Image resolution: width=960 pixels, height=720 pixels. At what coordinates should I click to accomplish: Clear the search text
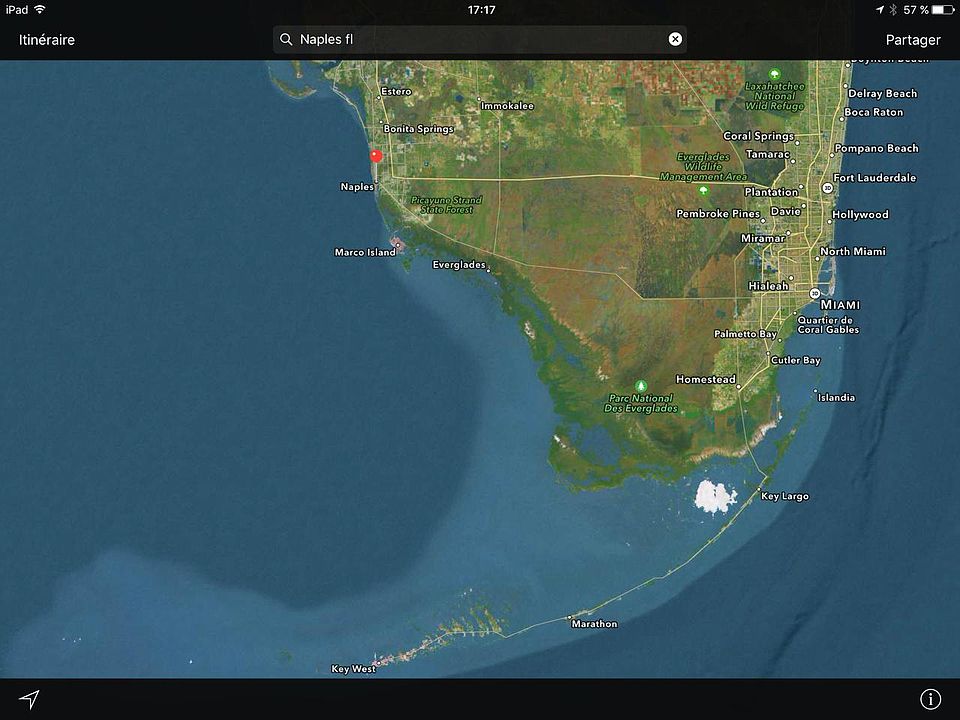[675, 39]
